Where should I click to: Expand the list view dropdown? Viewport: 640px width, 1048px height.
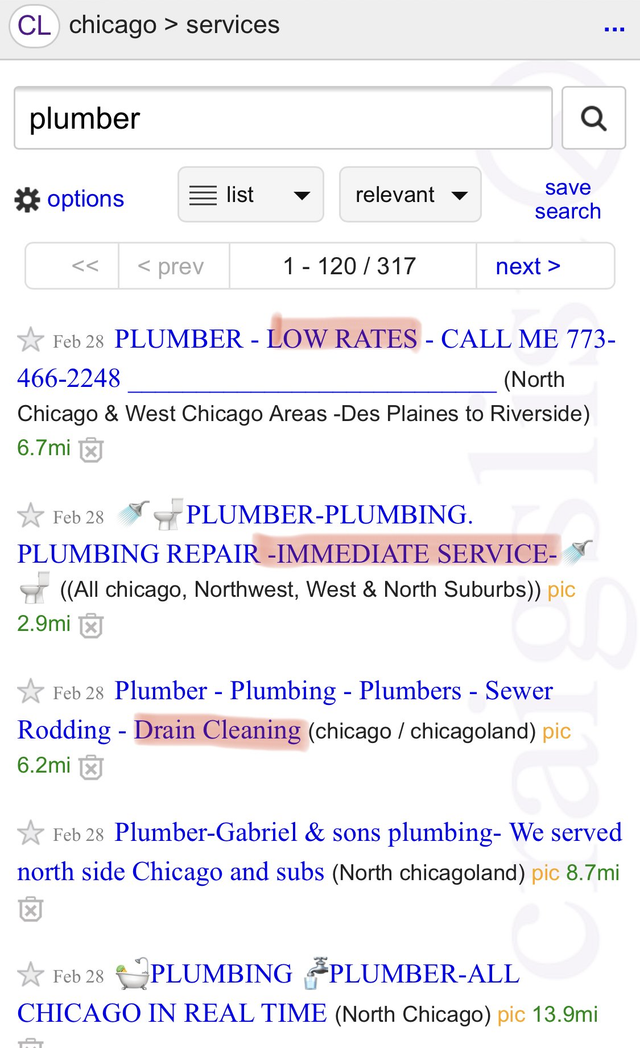pos(250,195)
